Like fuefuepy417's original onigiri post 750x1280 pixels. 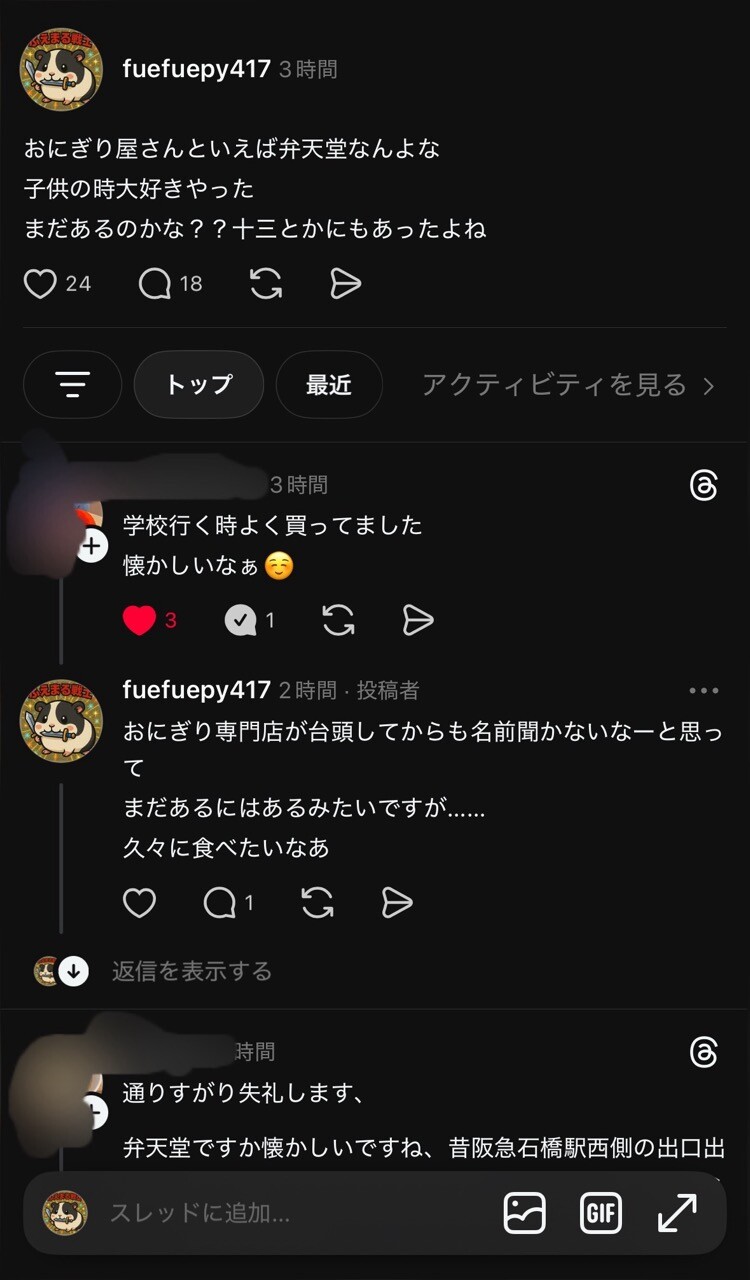(40, 284)
